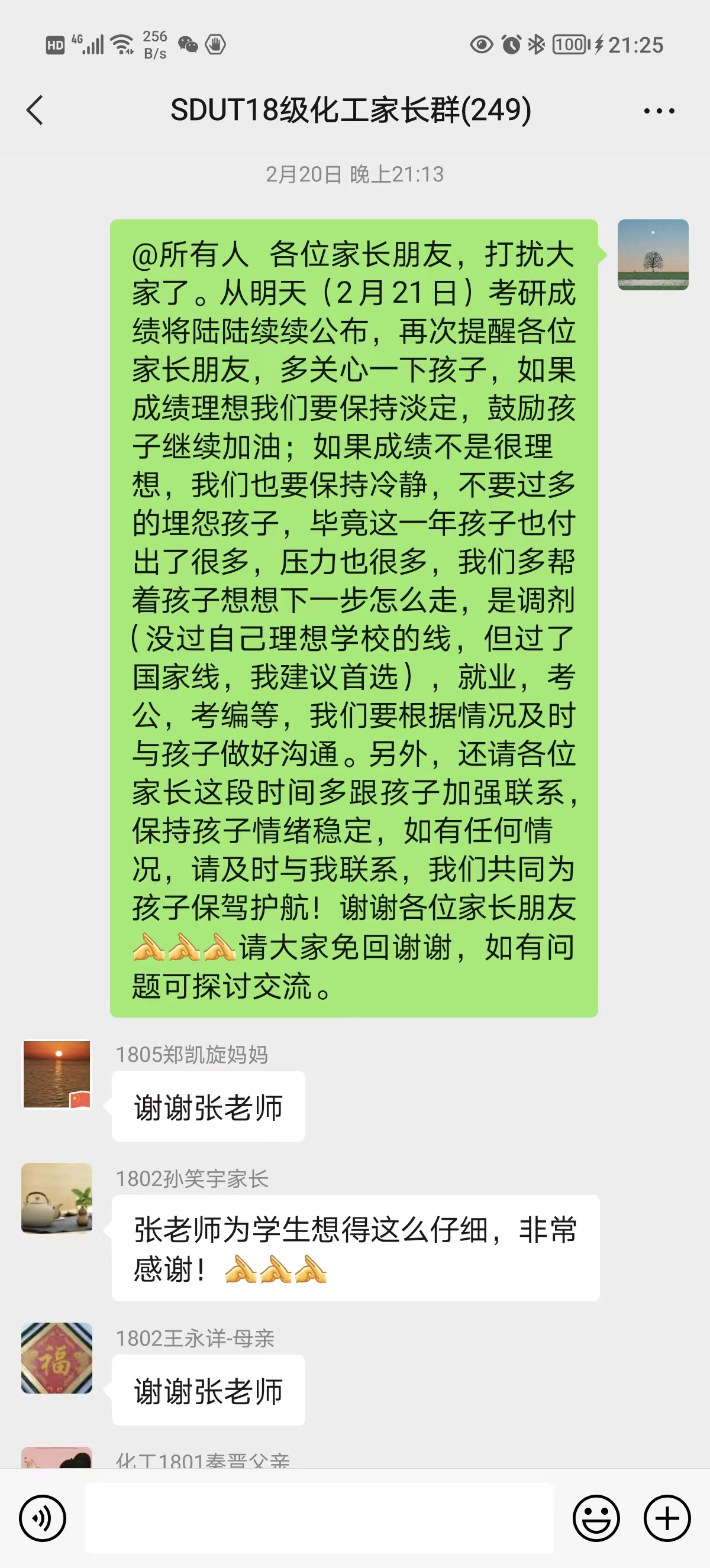Go back from the group chat
Viewport: 710px width, 1568px height.
tap(35, 111)
